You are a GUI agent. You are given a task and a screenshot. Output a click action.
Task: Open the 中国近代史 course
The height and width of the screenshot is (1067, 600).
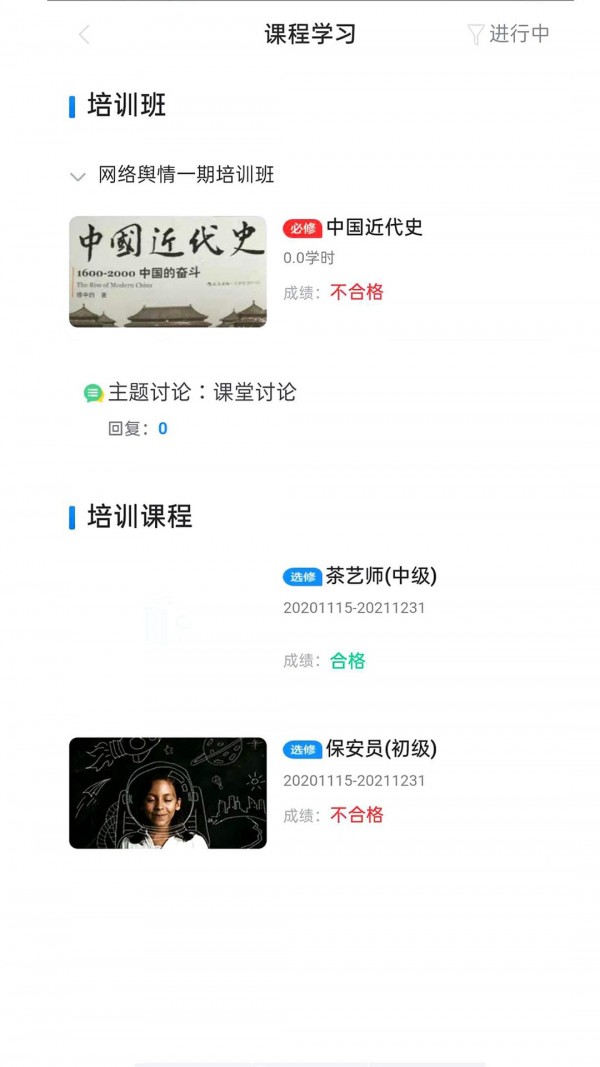[x=374, y=227]
